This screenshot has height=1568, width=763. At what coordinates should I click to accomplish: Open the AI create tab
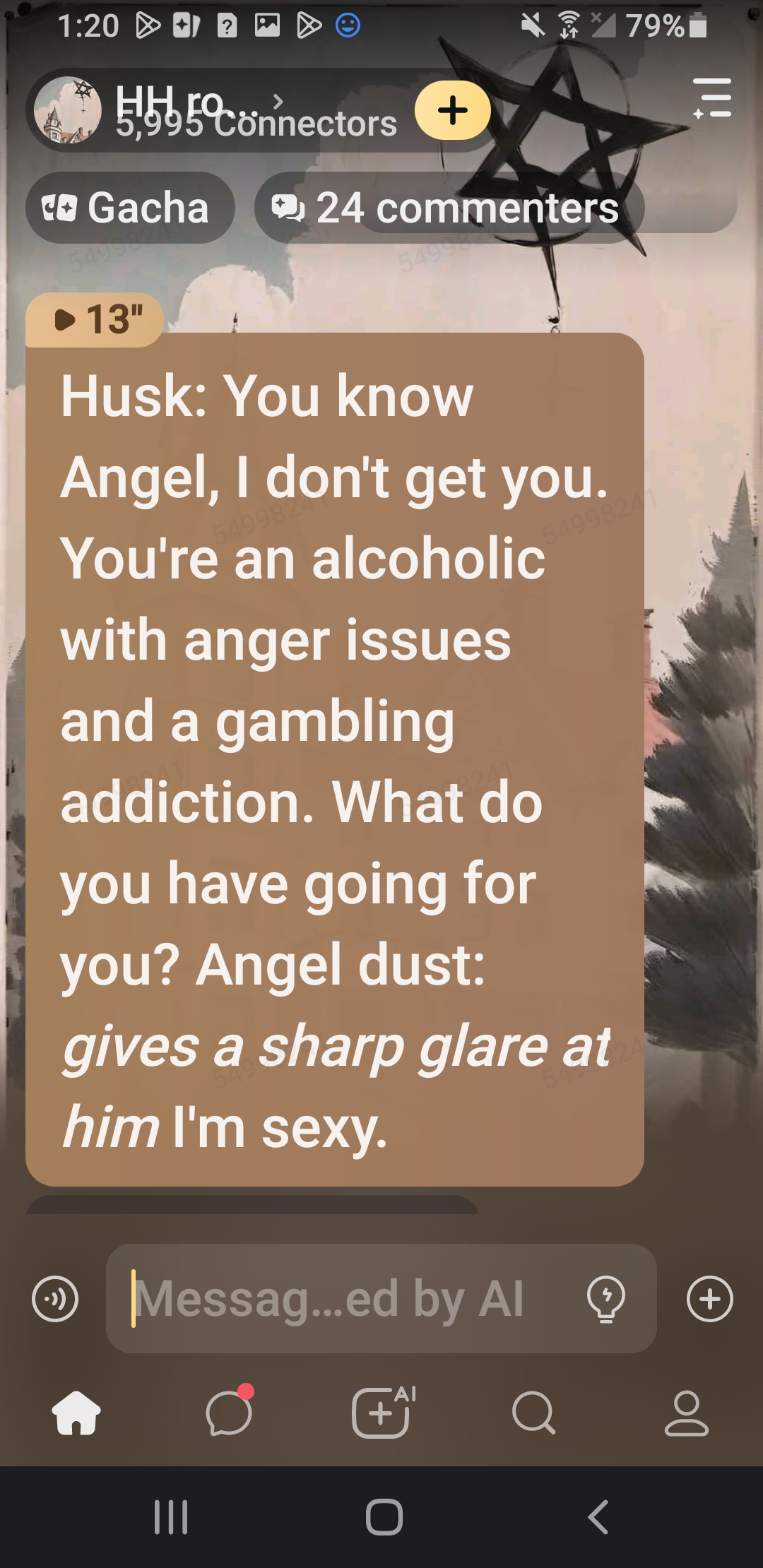(x=381, y=1413)
